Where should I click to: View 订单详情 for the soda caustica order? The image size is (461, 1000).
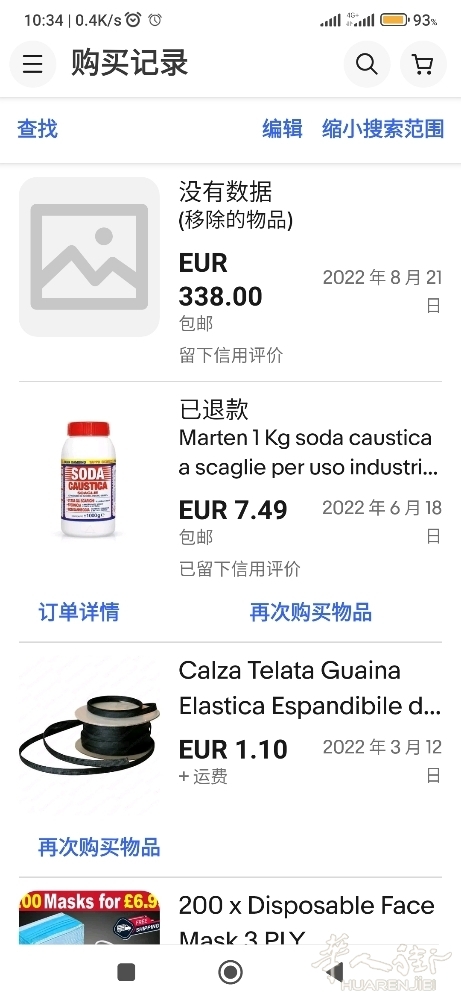pos(78,612)
